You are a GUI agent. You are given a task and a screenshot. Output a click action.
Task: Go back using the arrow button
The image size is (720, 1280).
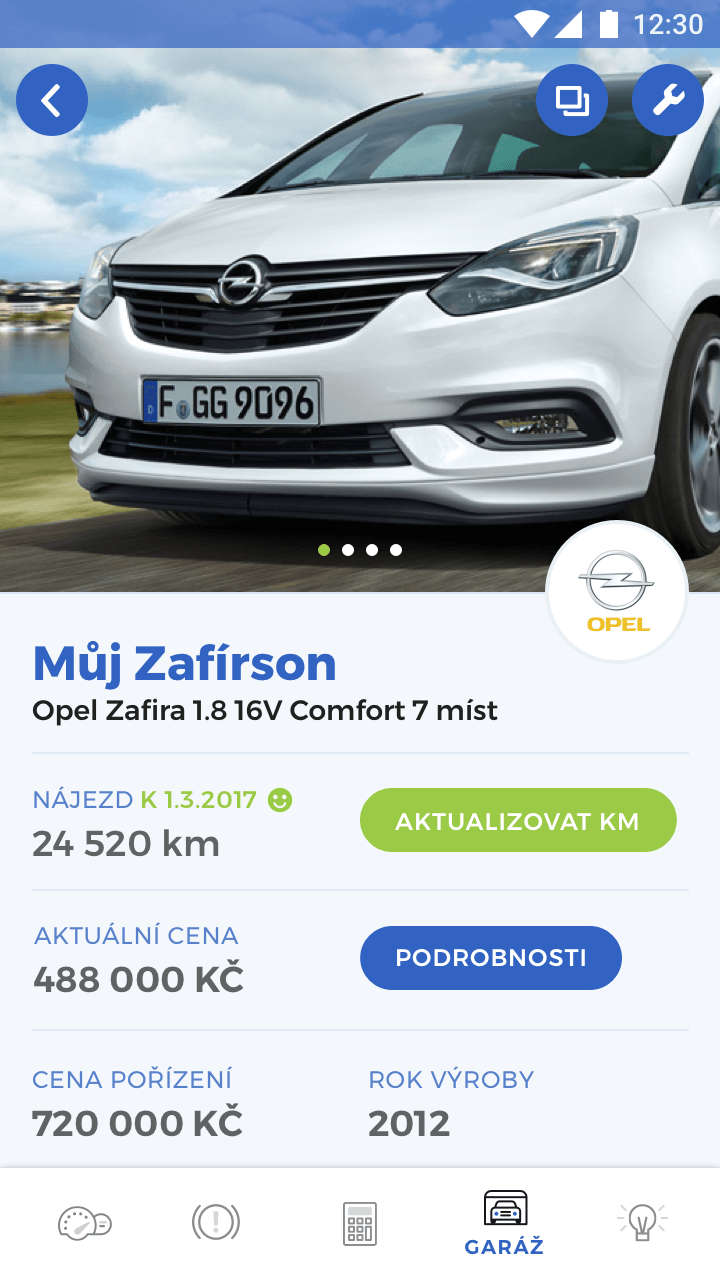pyautogui.click(x=52, y=100)
